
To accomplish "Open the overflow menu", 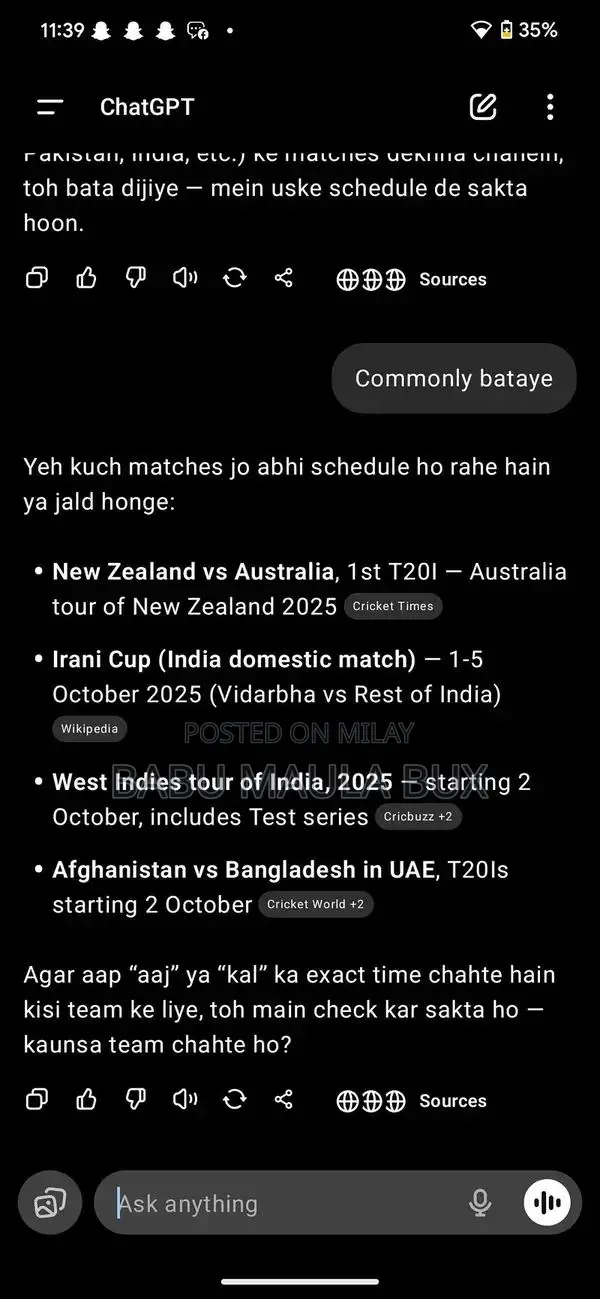I will click(550, 107).
